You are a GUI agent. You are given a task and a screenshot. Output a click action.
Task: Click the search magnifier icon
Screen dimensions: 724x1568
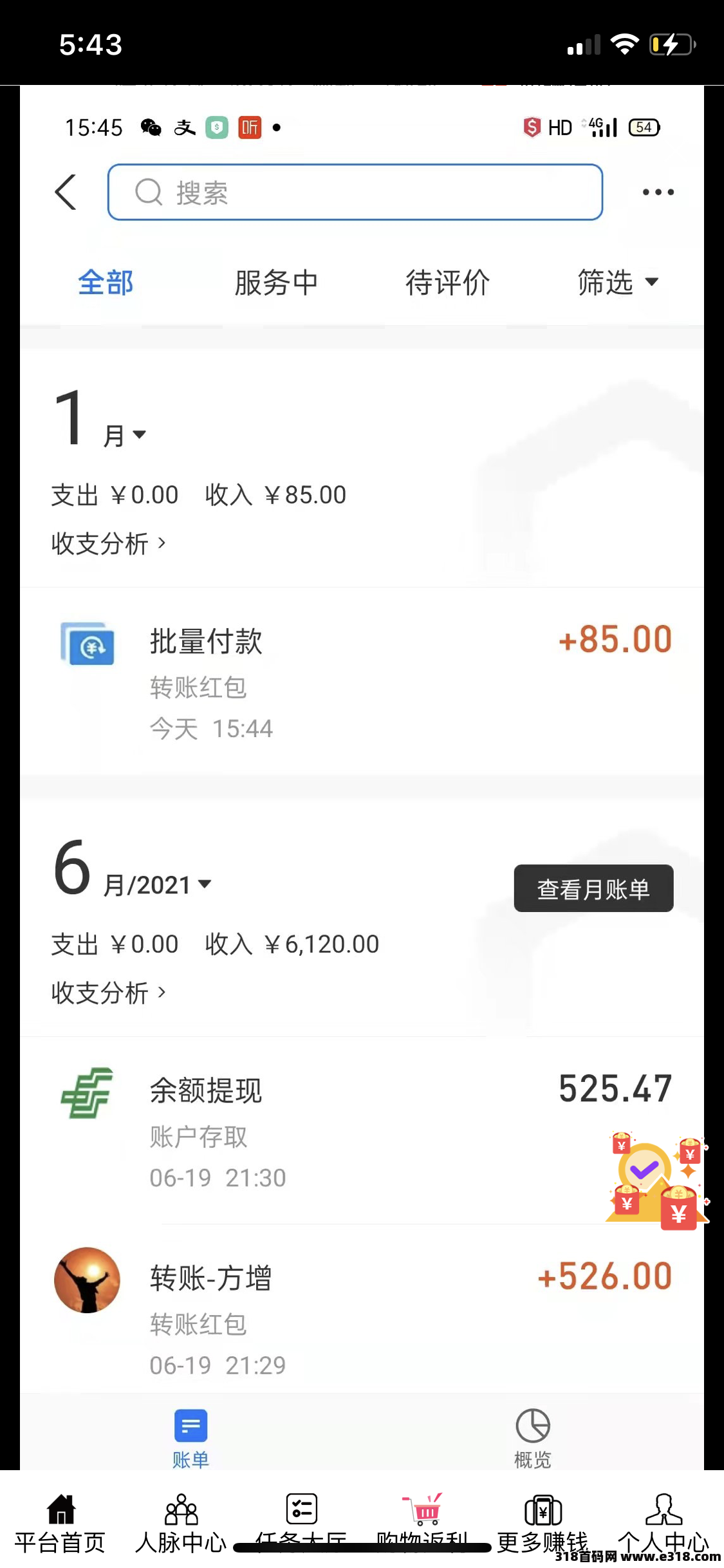point(149,192)
